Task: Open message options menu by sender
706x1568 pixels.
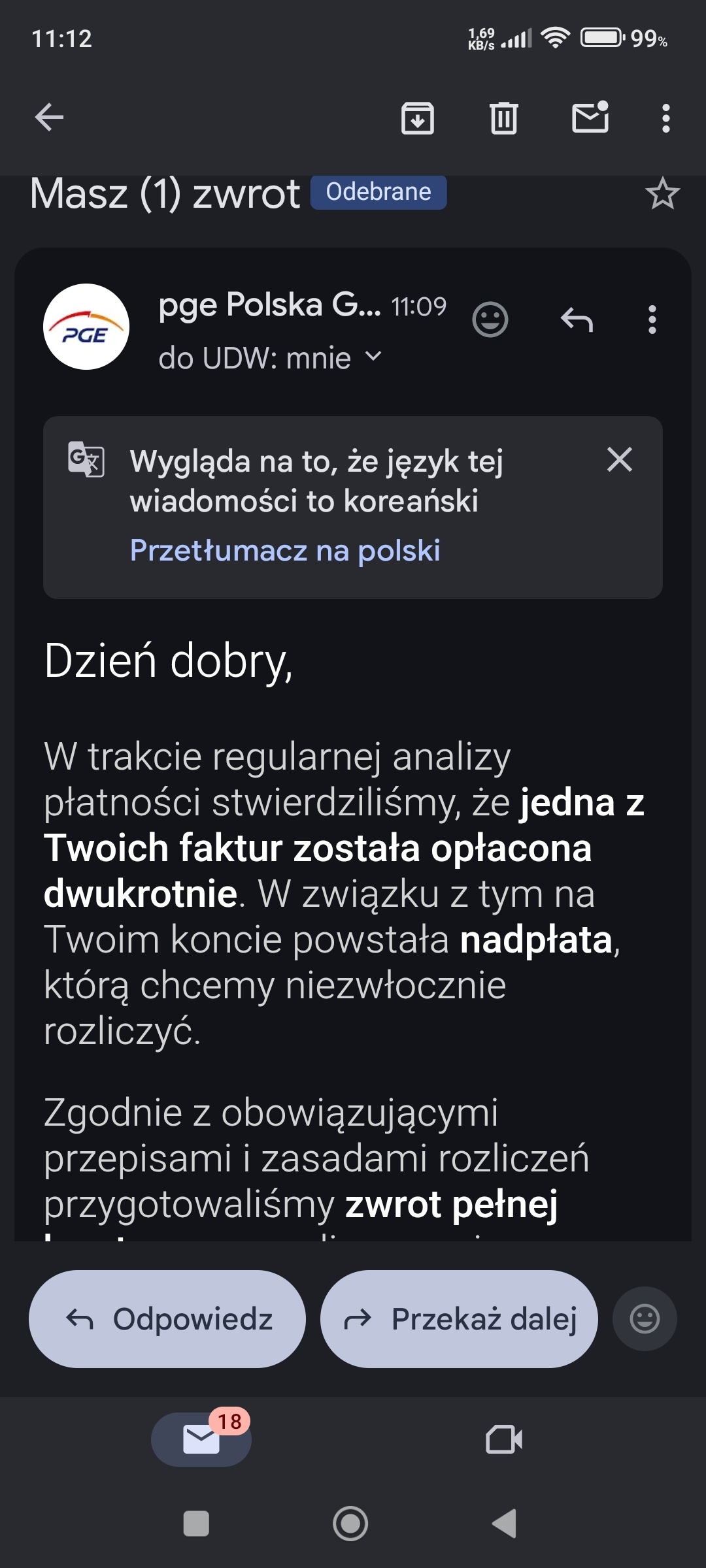Action: click(x=652, y=319)
